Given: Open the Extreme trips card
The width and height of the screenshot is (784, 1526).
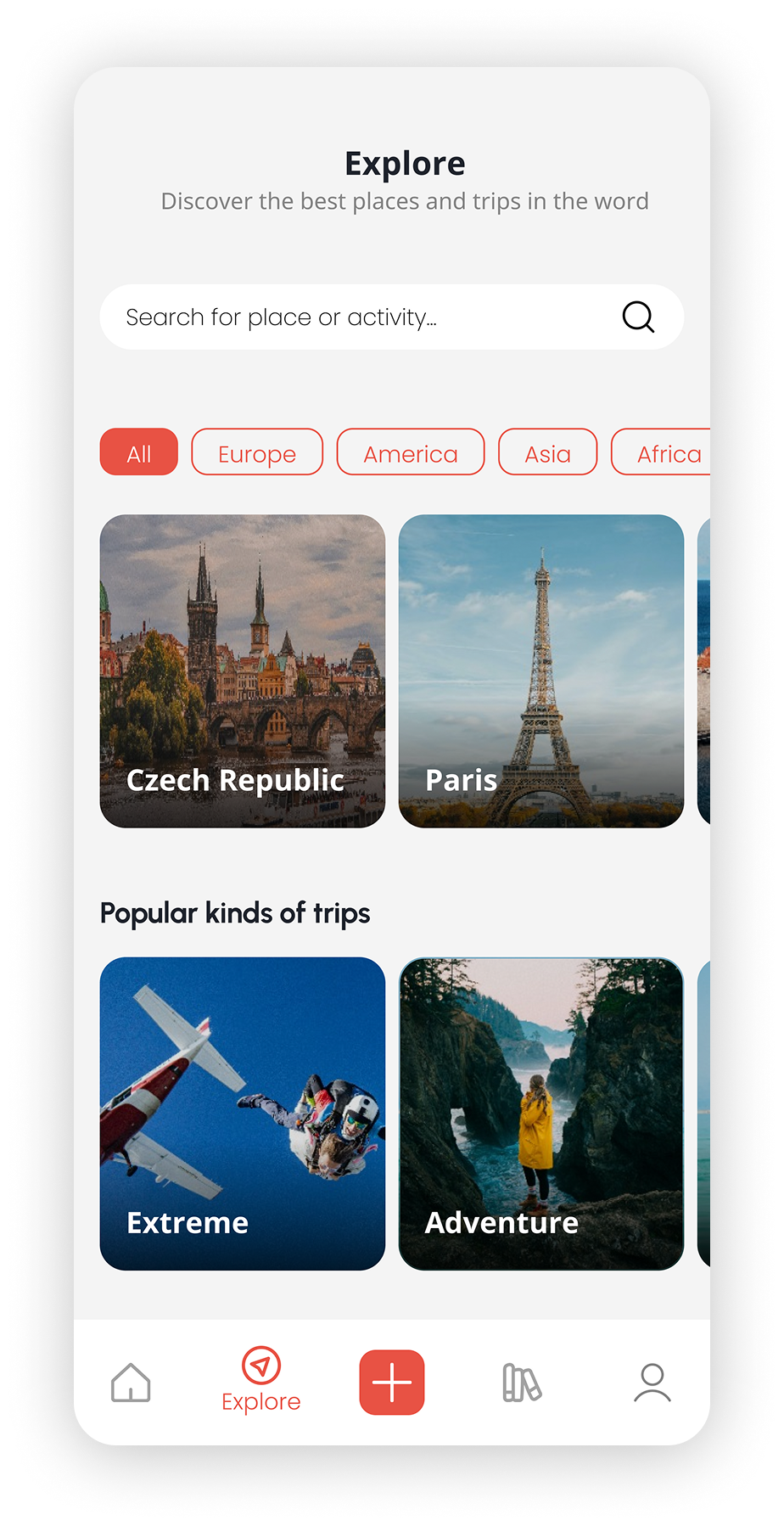Looking at the screenshot, I should (243, 1113).
